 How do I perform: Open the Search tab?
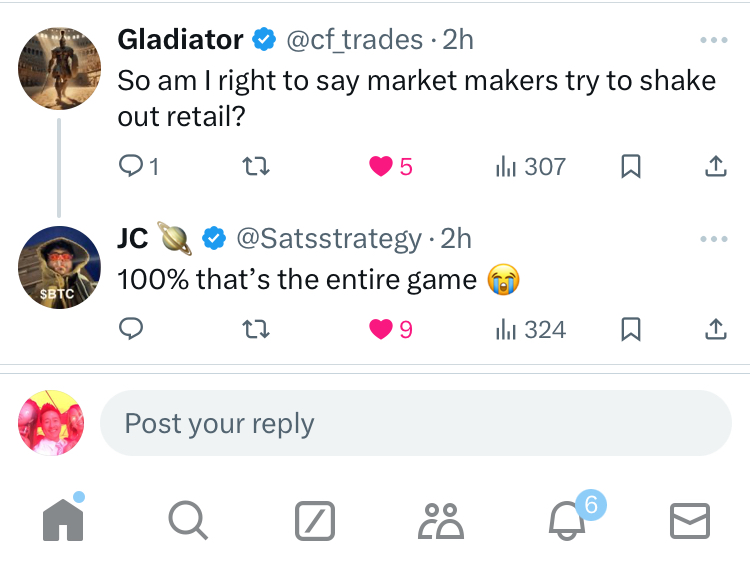[x=187, y=520]
